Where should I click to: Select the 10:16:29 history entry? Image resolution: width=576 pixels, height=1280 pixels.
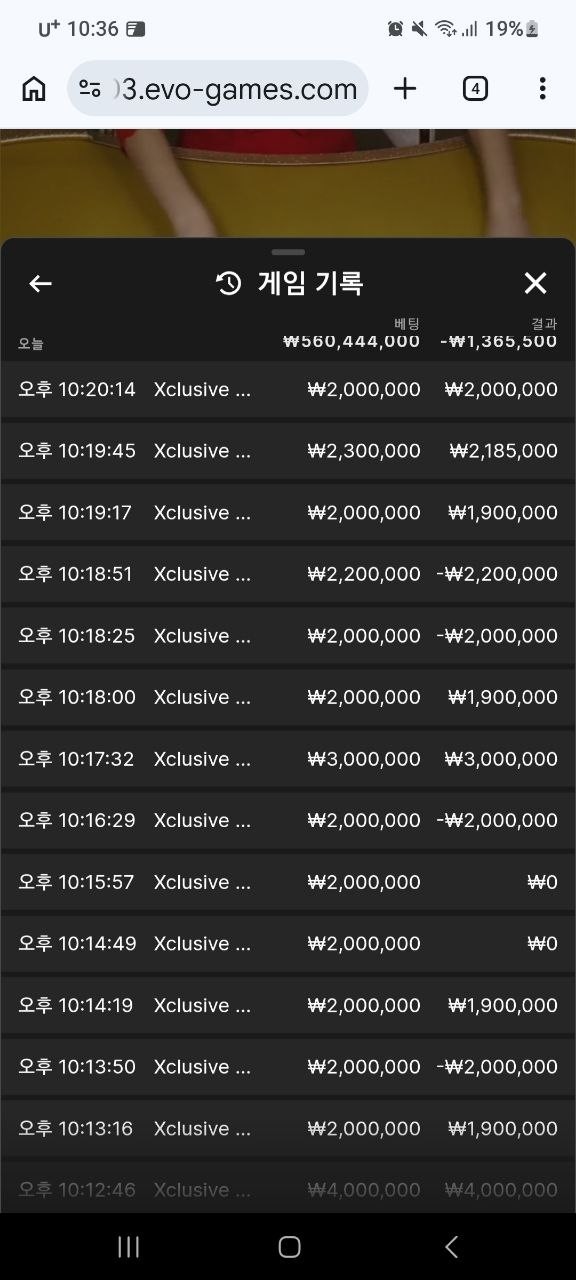288,820
